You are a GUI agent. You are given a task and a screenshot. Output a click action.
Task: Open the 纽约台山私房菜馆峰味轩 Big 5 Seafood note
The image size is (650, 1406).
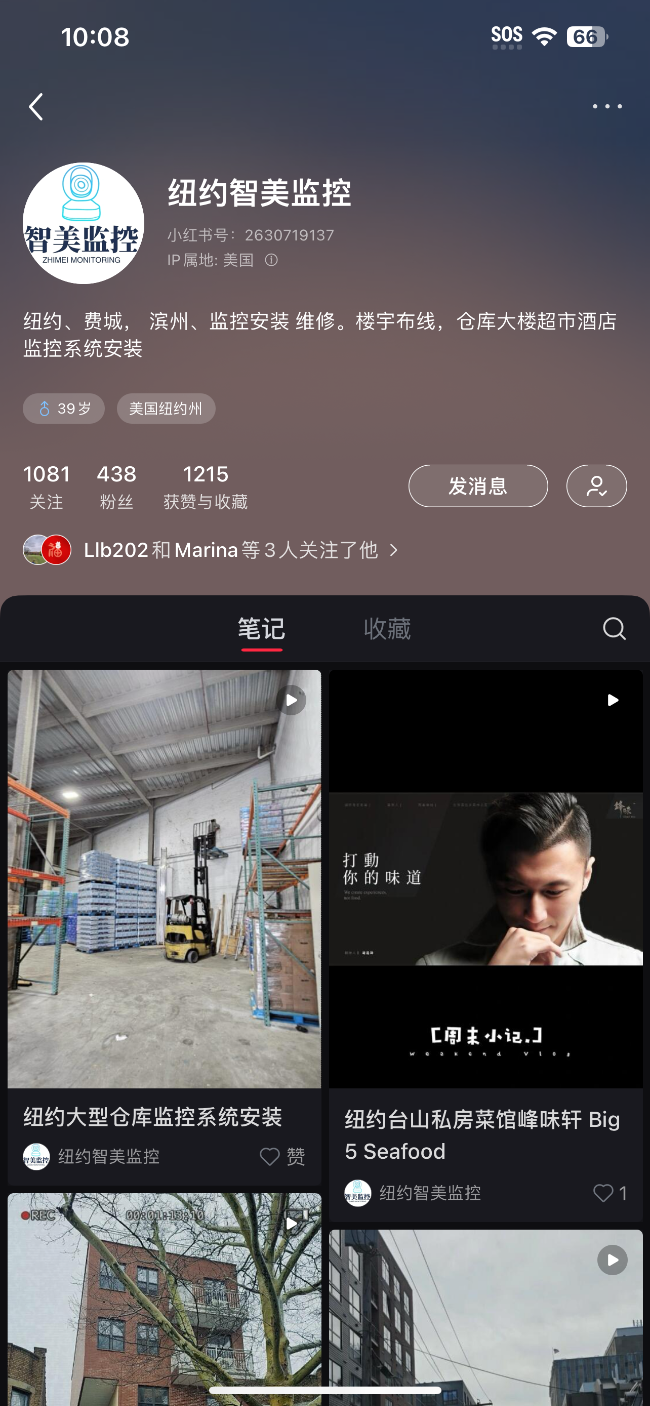point(486,880)
